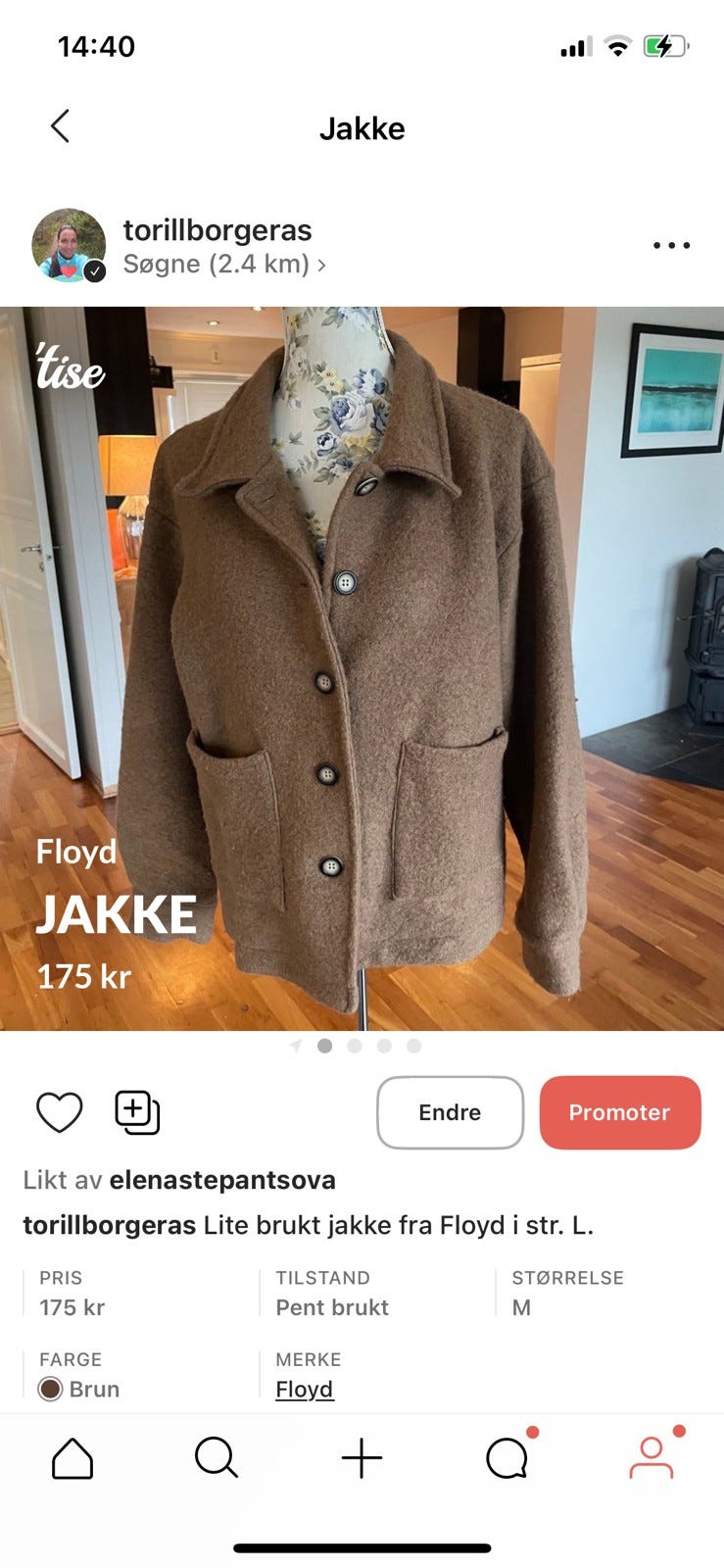This screenshot has height=1568, width=724.
Task: Open the home feed icon
Action: [71, 1457]
